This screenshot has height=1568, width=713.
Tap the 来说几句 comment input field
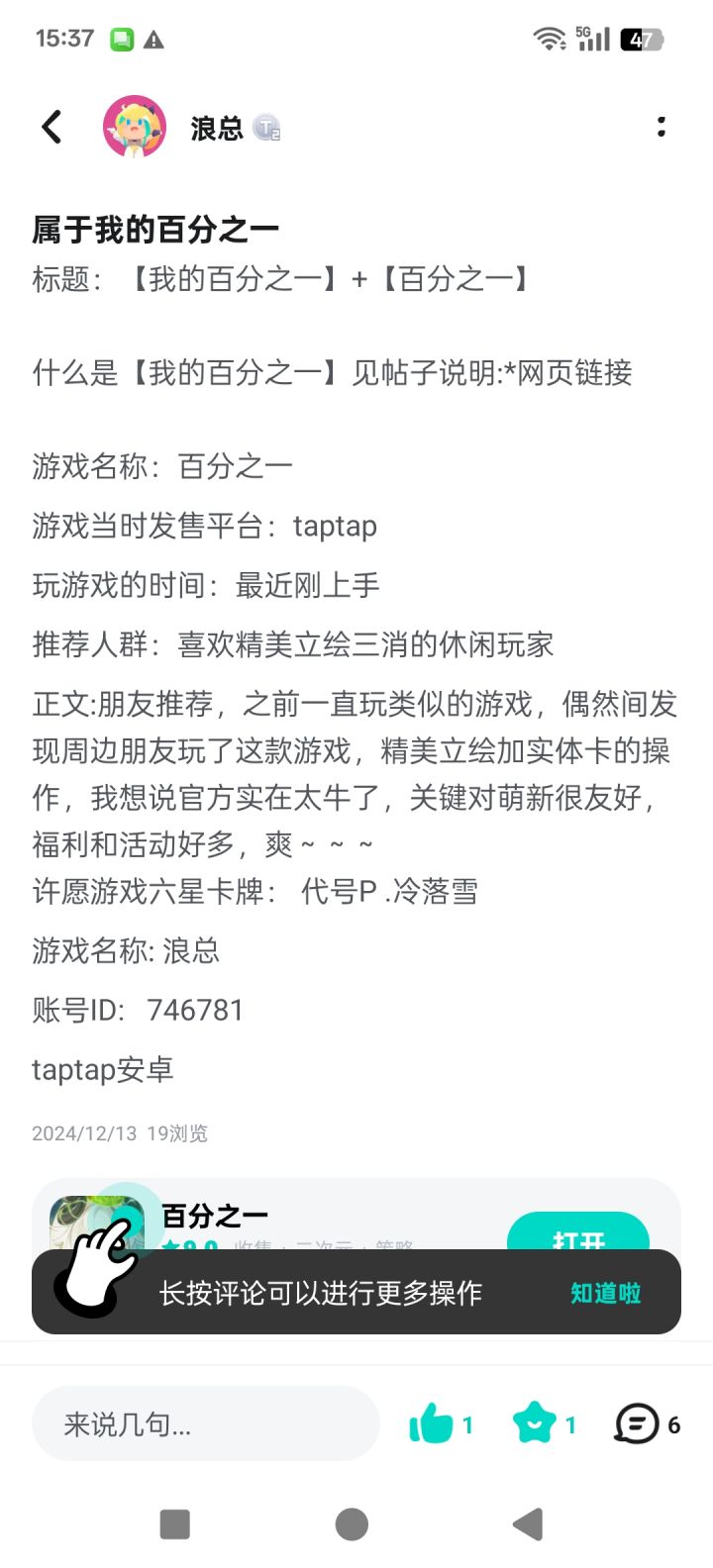point(205,1423)
